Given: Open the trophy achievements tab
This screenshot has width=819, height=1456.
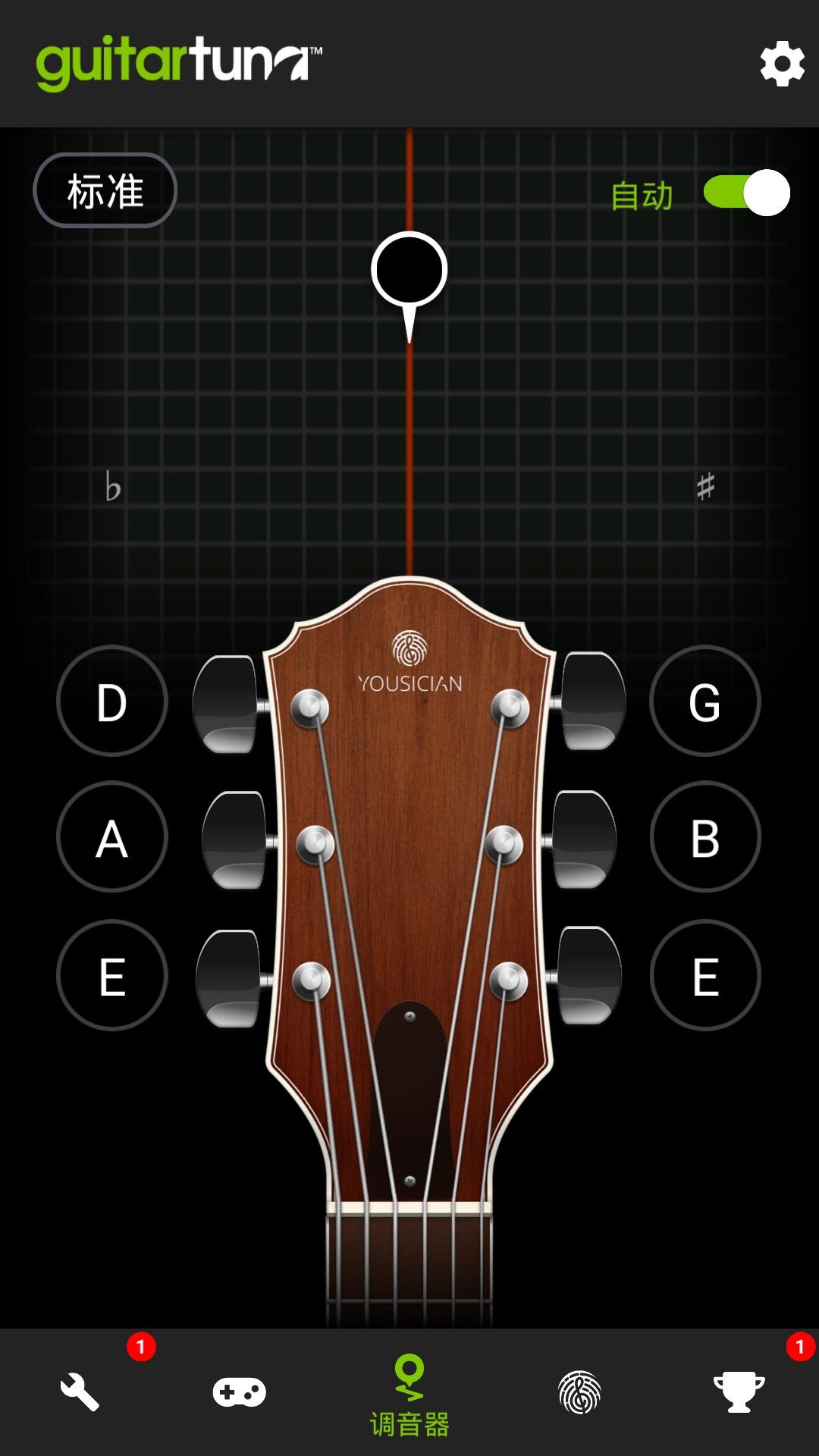Looking at the screenshot, I should pos(738,1392).
